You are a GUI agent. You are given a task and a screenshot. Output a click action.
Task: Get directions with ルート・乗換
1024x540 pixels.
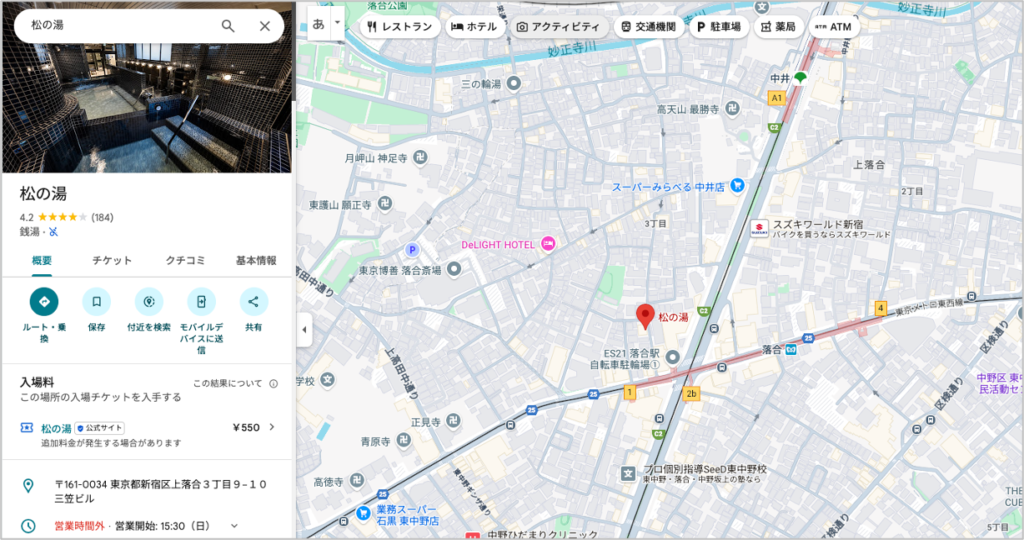point(44,300)
